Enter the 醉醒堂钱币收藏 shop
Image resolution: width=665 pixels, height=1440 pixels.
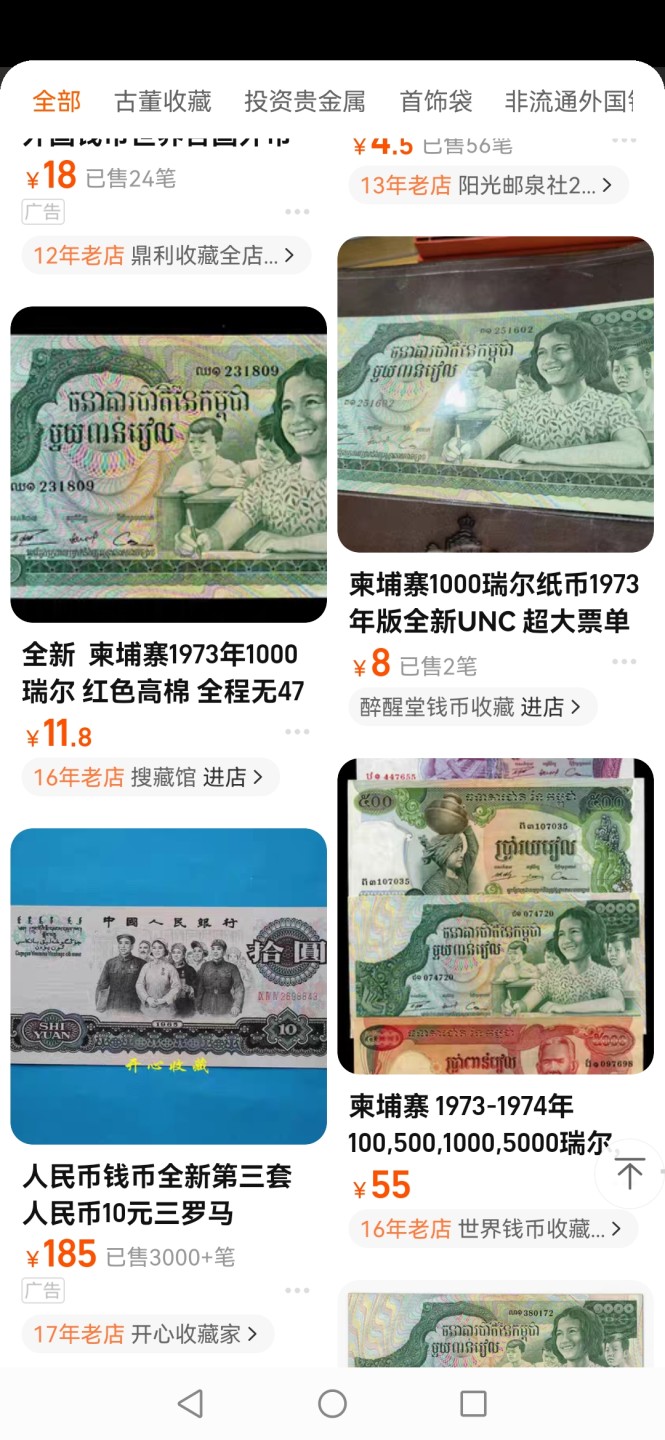pos(472,707)
